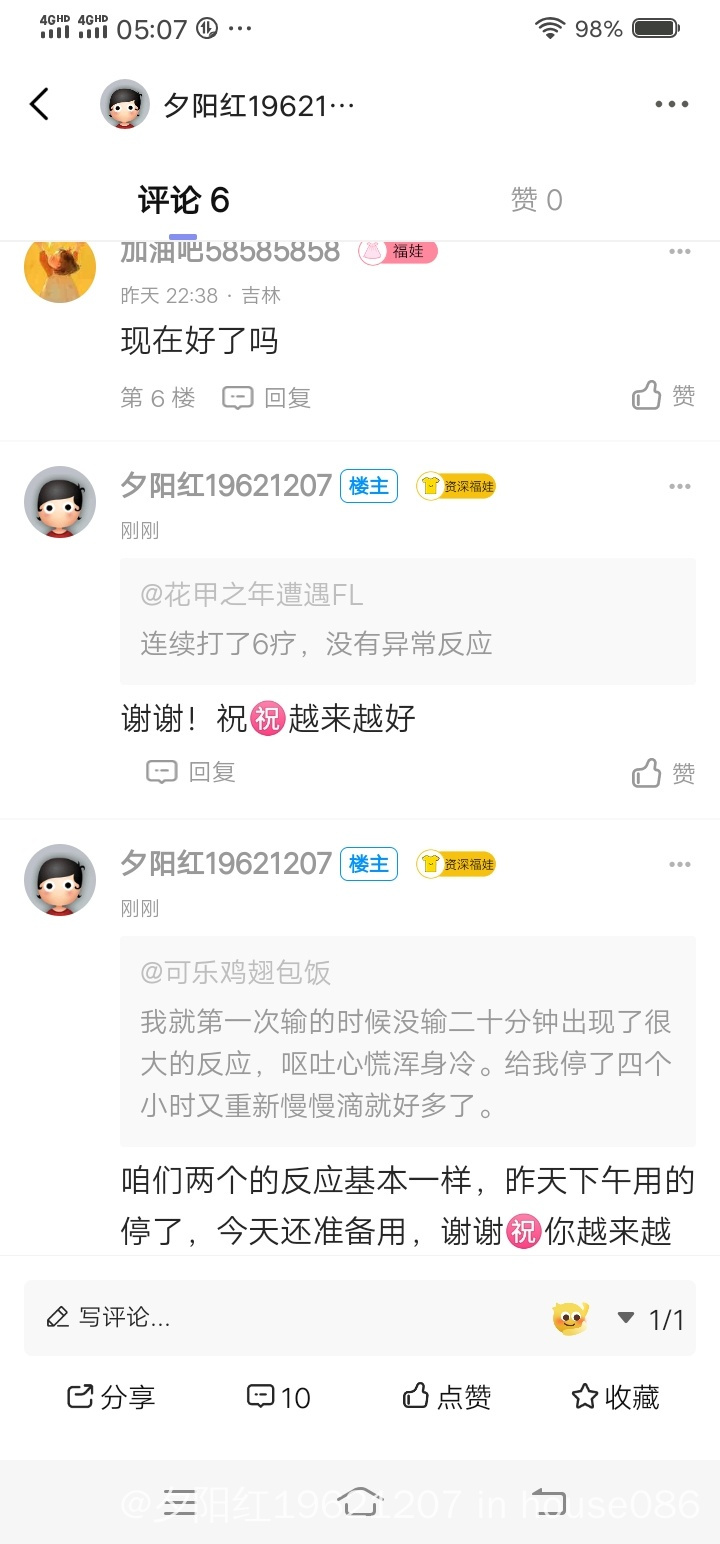
Task: Open the top-right overflow menu
Action: point(671,104)
